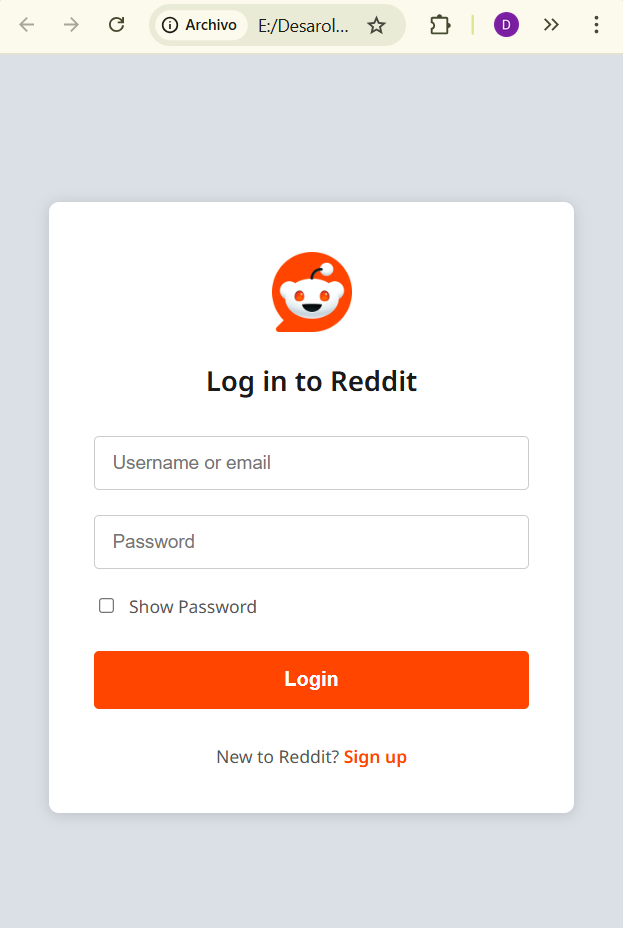Viewport: 623px width, 928px height.
Task: Open the browser three-dot menu
Action: coord(596,25)
